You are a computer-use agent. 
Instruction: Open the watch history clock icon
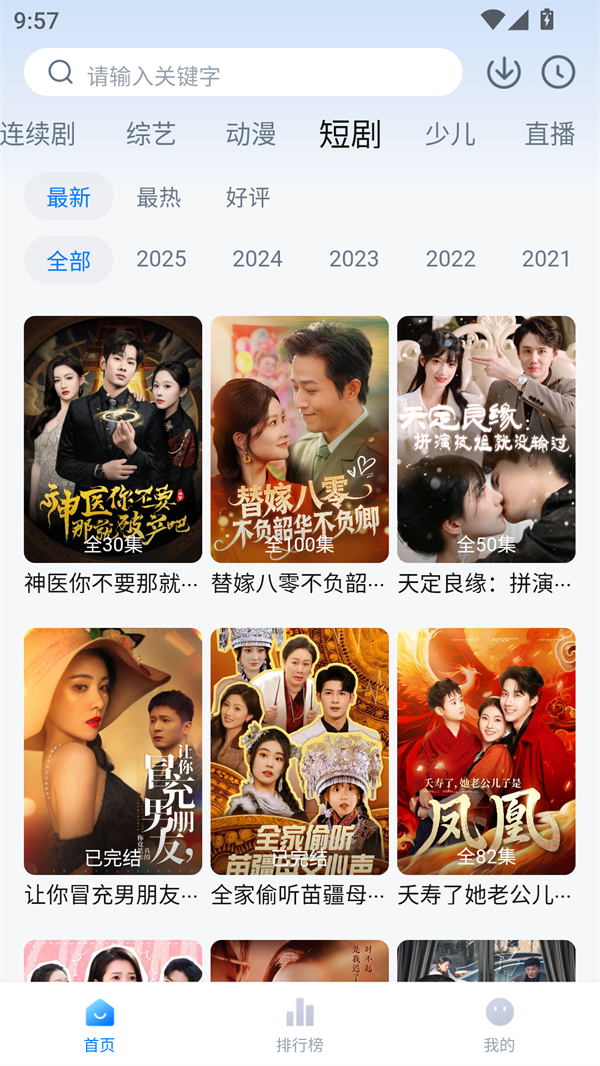click(558, 72)
